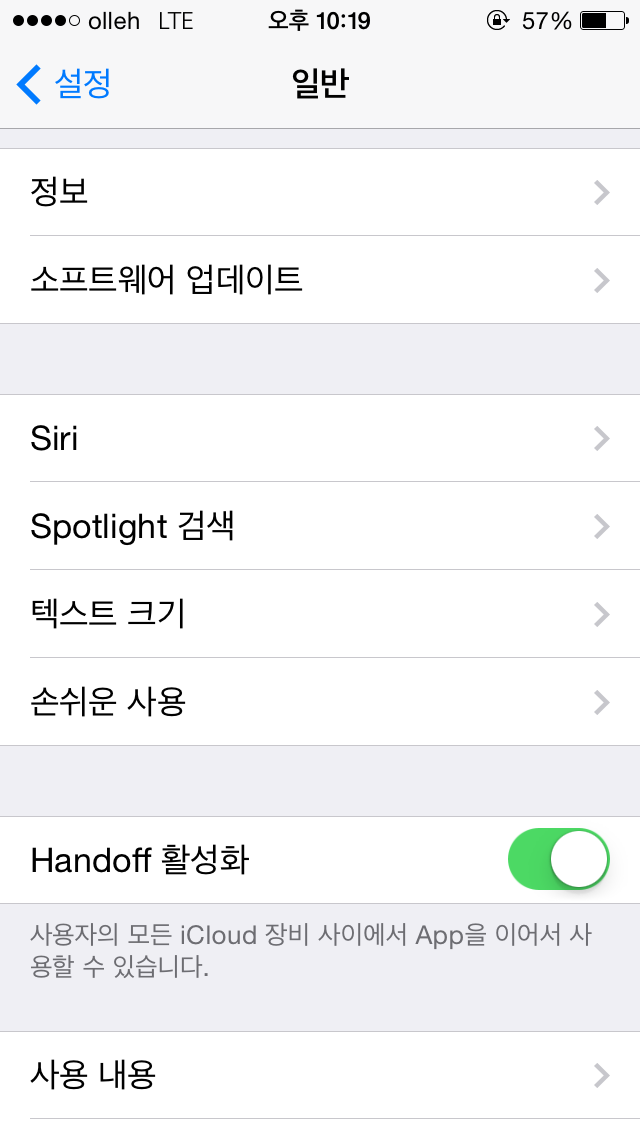Open 사용 내용 row

320,1075
